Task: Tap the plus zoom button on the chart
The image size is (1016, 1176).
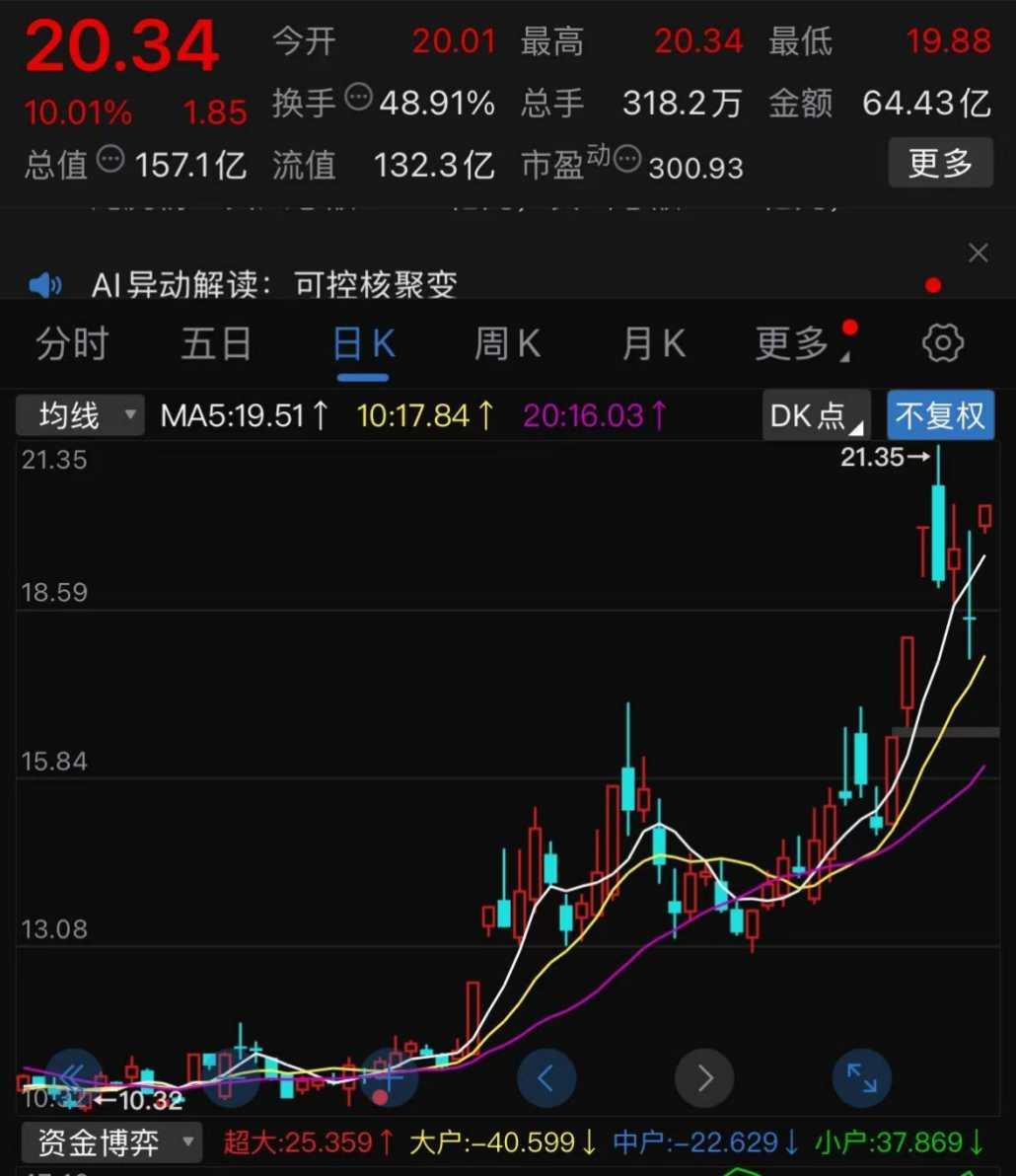Action: (390, 1076)
